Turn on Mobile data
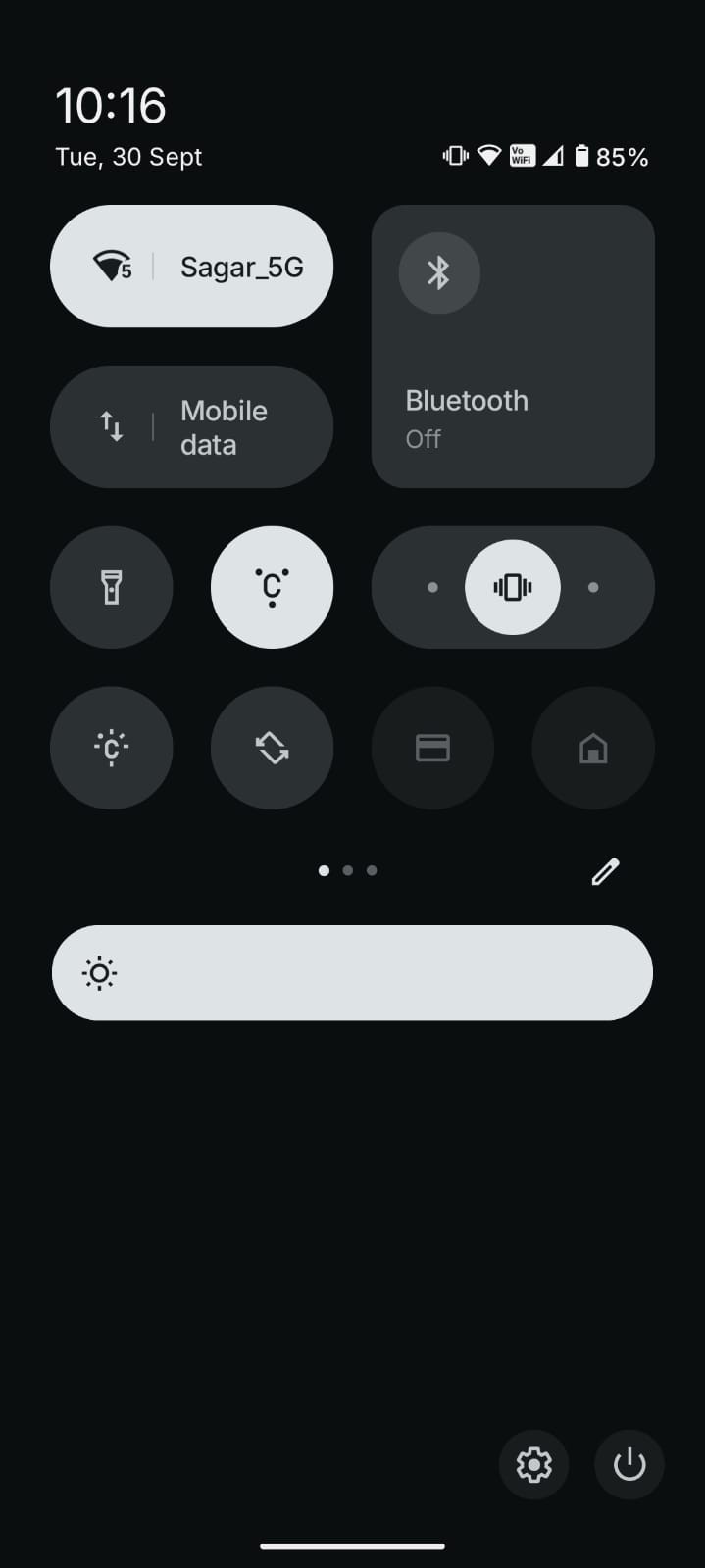 [191, 426]
